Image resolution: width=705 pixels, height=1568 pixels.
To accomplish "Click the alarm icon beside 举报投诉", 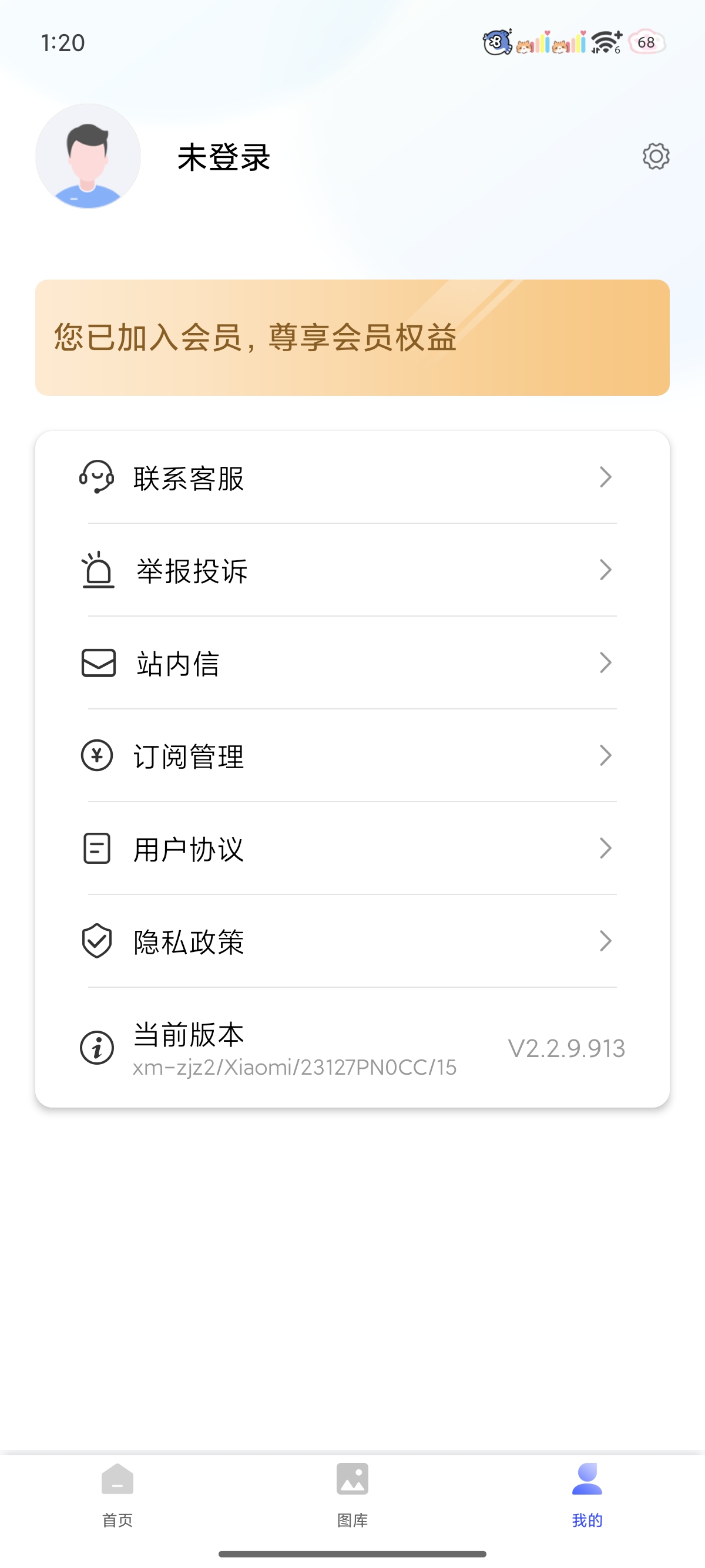I will 98,571.
